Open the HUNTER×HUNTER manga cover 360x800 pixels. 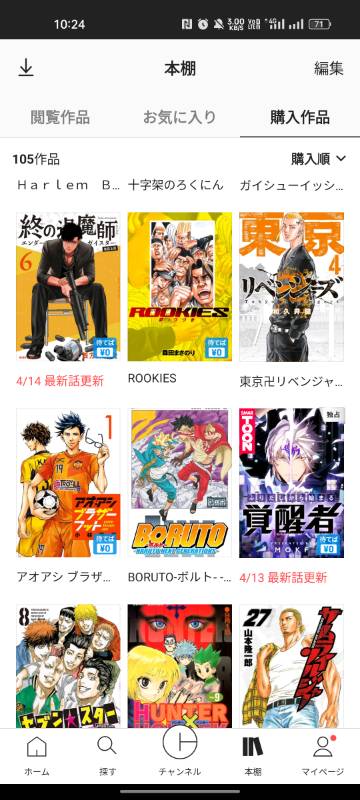pyautogui.click(x=179, y=666)
